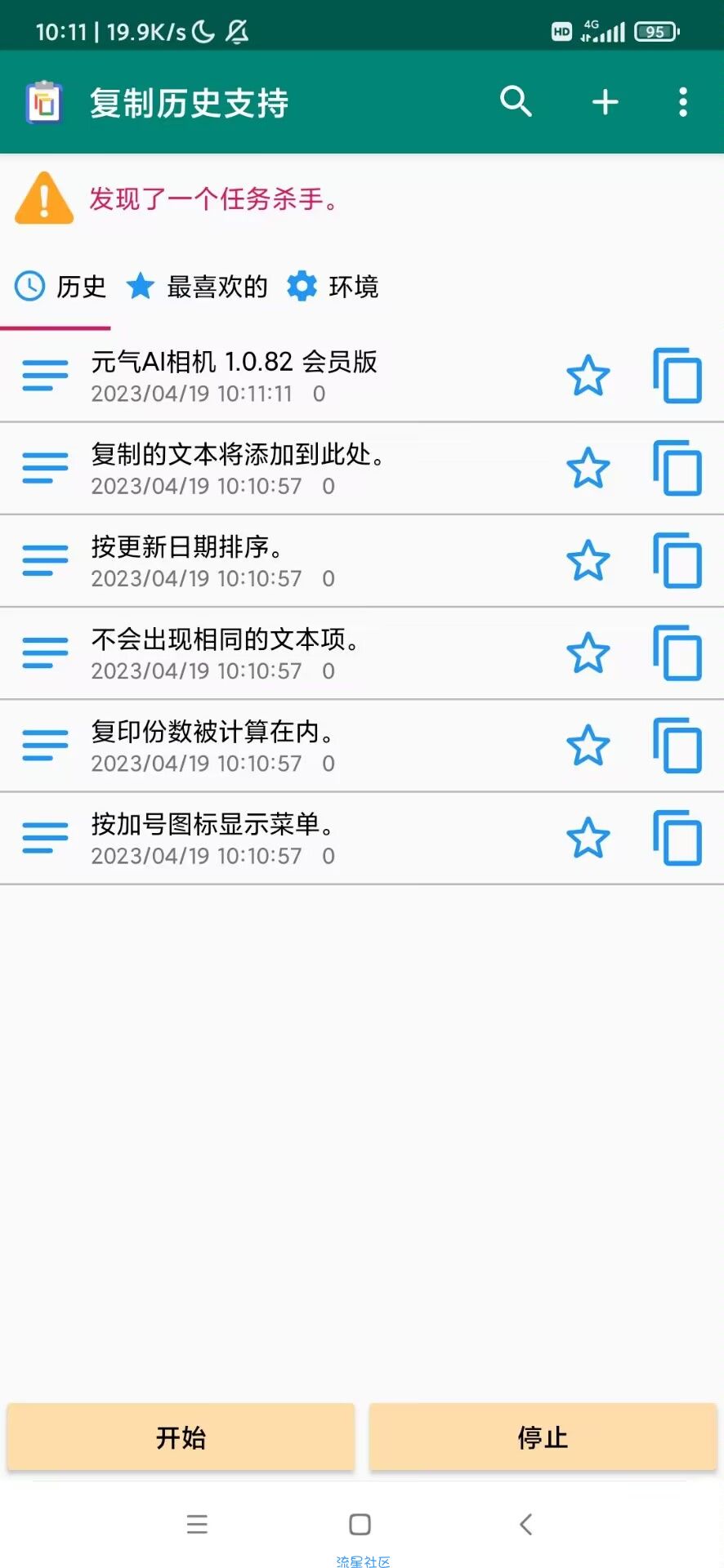
Task: Select the 历史 tab
Action: click(61, 287)
